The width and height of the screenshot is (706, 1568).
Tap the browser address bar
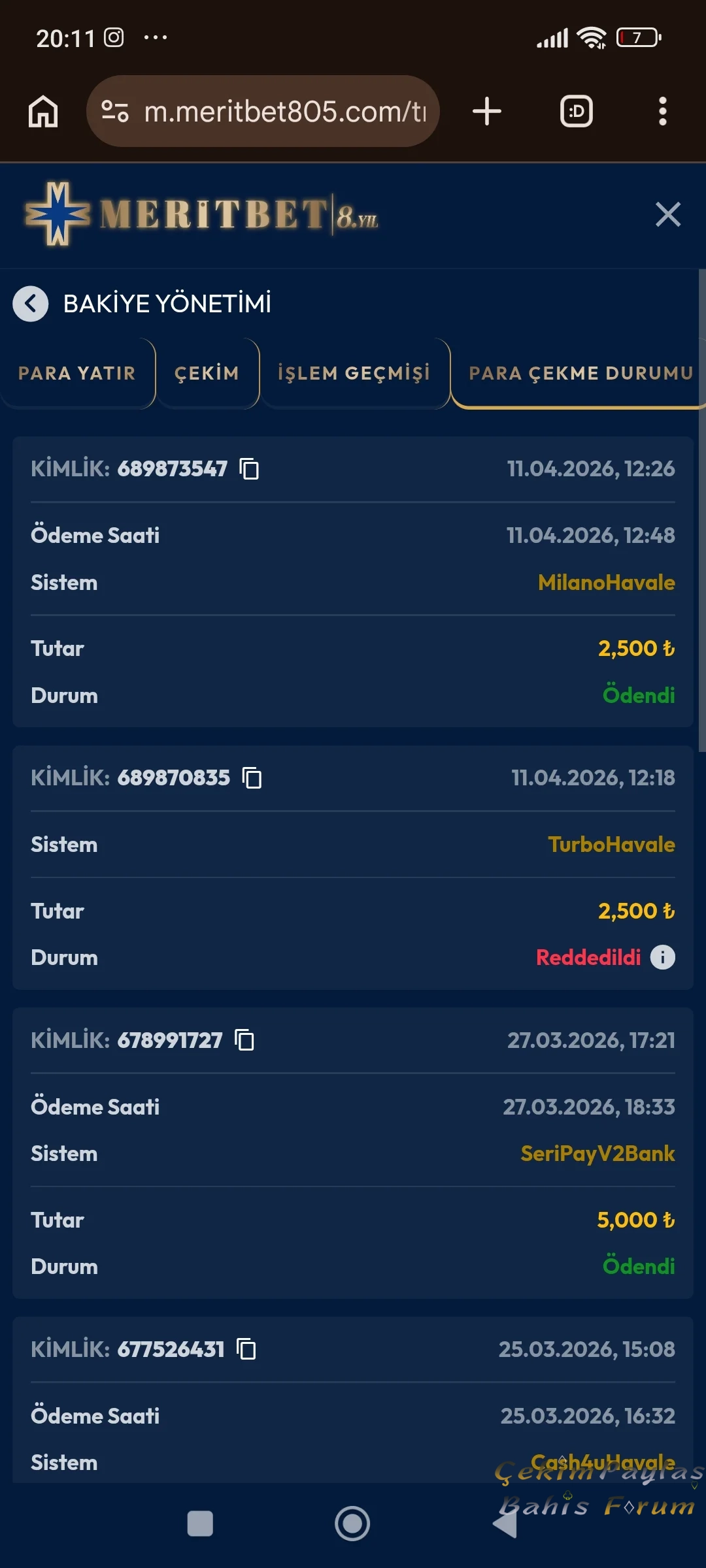click(263, 111)
